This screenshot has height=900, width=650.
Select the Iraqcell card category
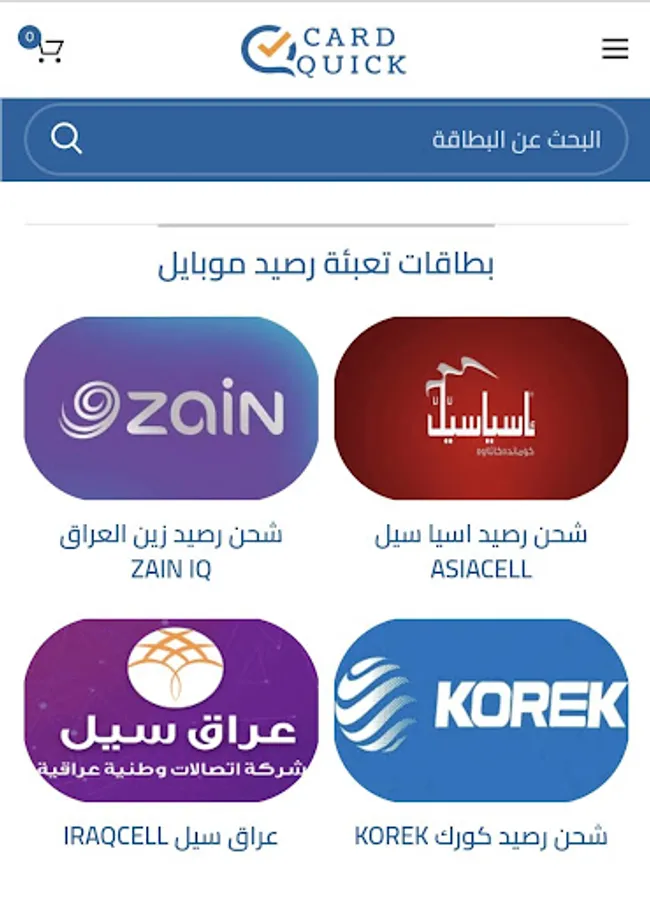pyautogui.click(x=171, y=710)
